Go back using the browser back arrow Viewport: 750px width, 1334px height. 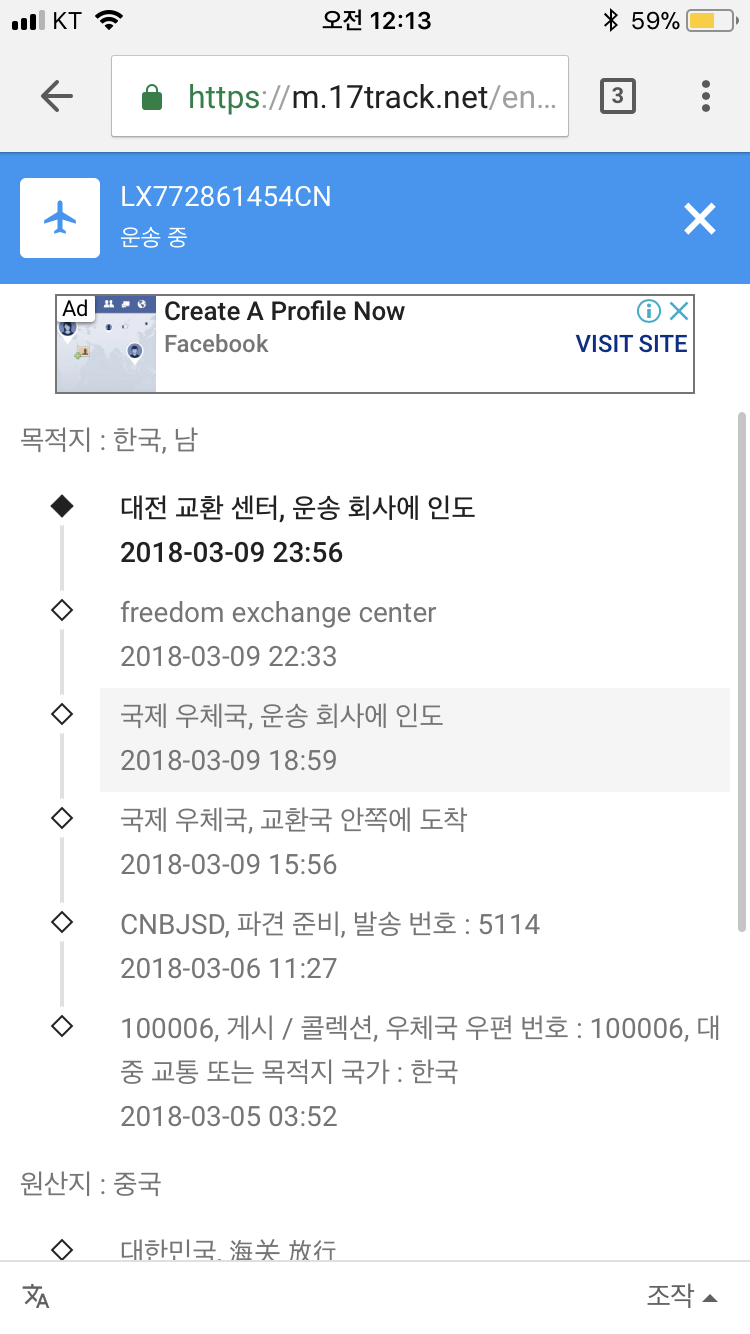[57, 96]
